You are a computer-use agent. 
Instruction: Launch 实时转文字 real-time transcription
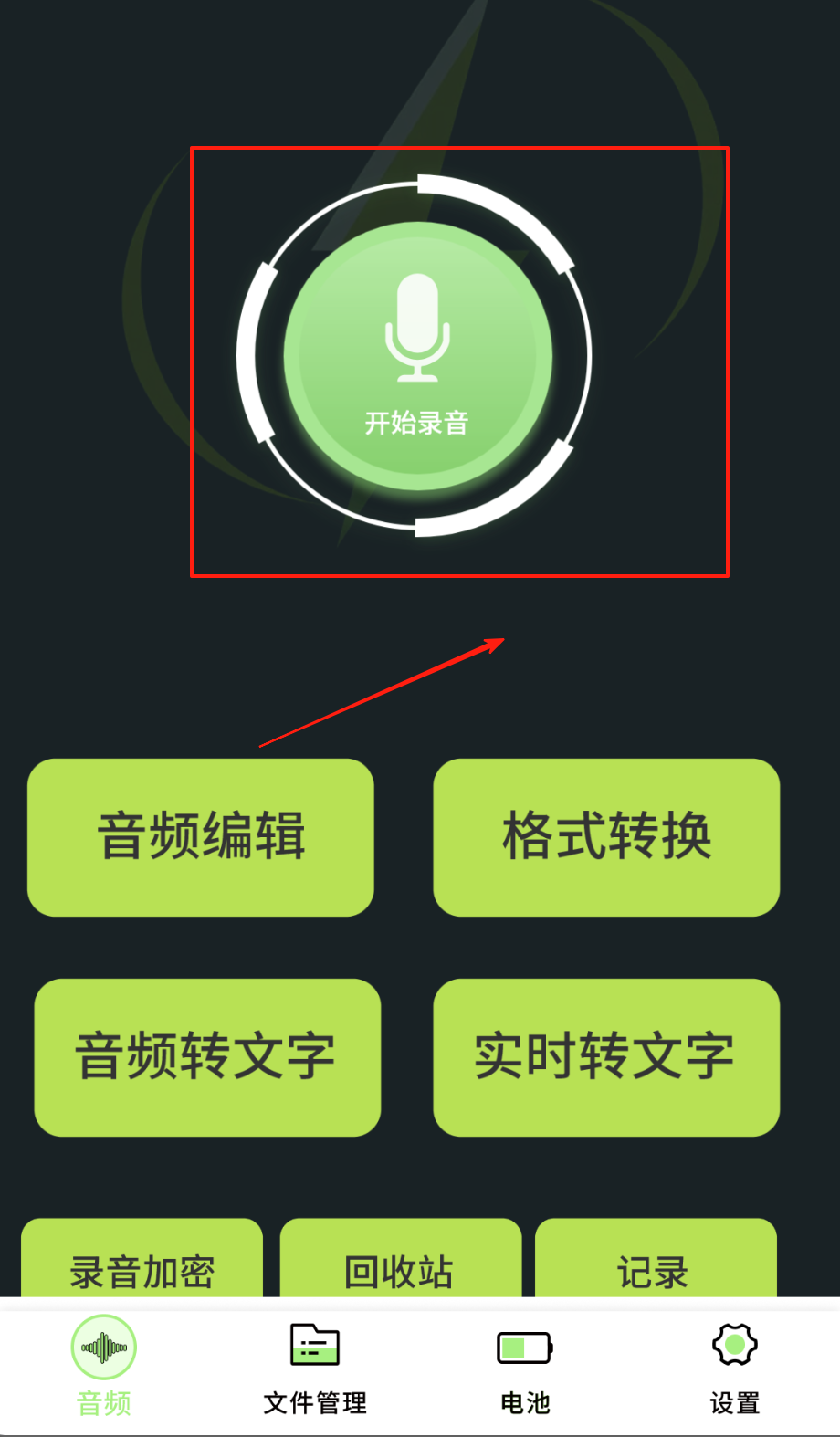click(606, 1056)
